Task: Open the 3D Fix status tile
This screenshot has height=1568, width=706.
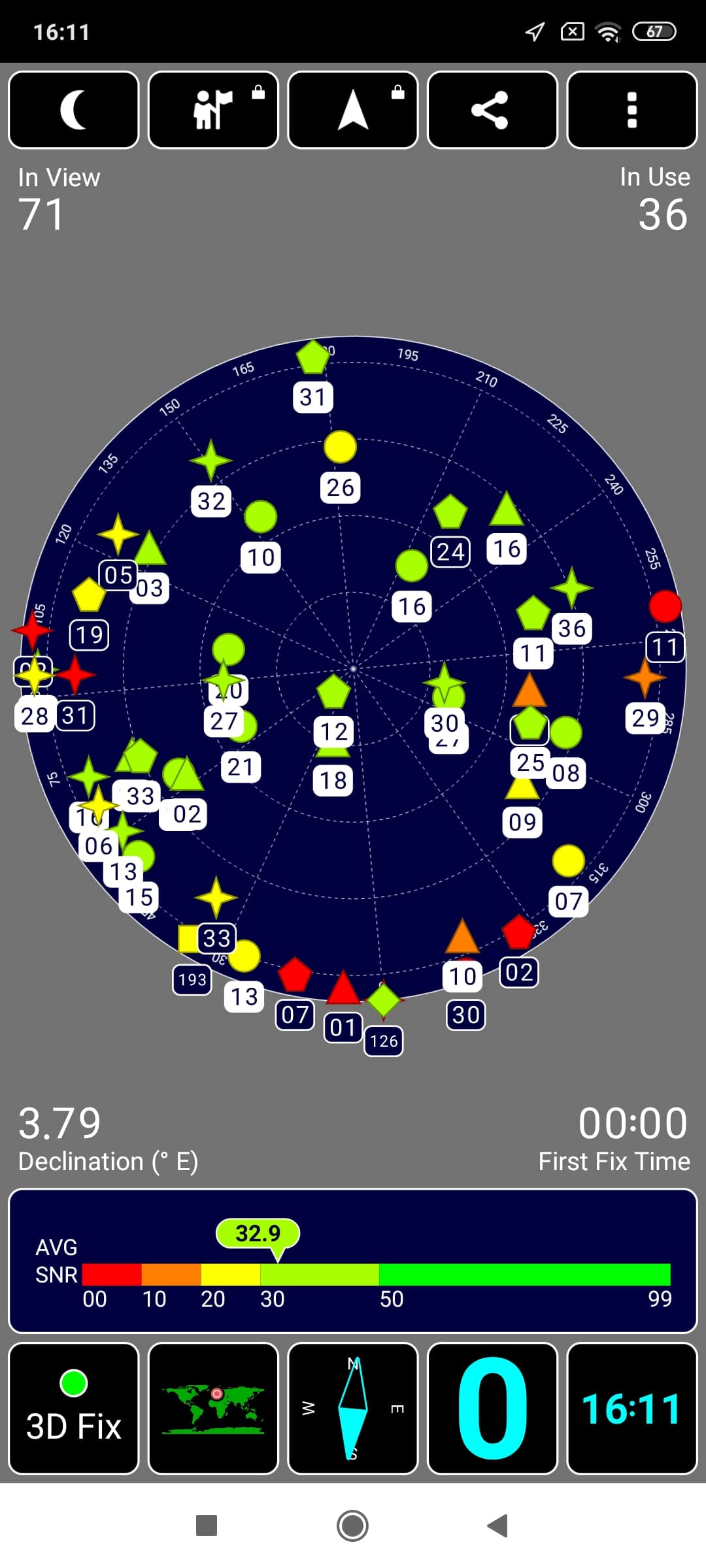Action: coord(74,1409)
